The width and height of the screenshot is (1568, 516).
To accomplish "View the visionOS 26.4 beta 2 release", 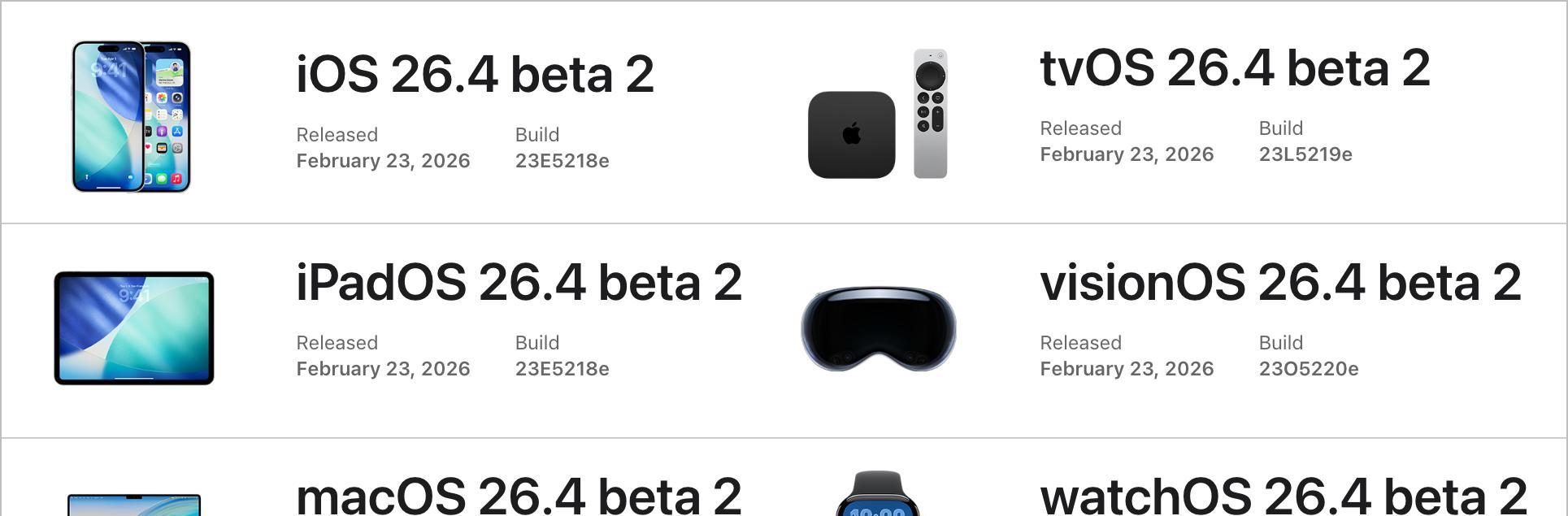I will click(x=1279, y=283).
